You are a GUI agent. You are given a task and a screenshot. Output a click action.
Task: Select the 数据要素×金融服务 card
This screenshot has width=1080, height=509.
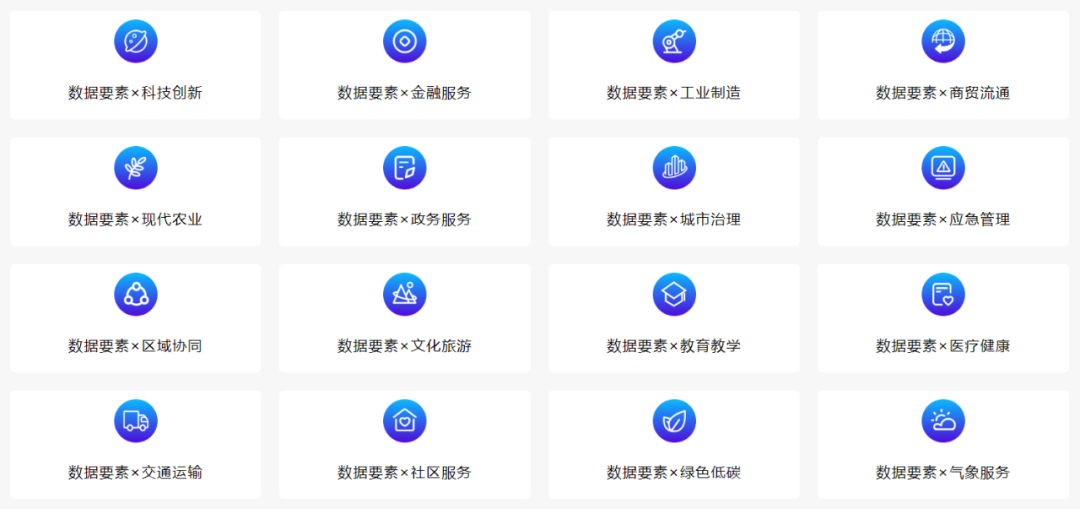pos(404,65)
